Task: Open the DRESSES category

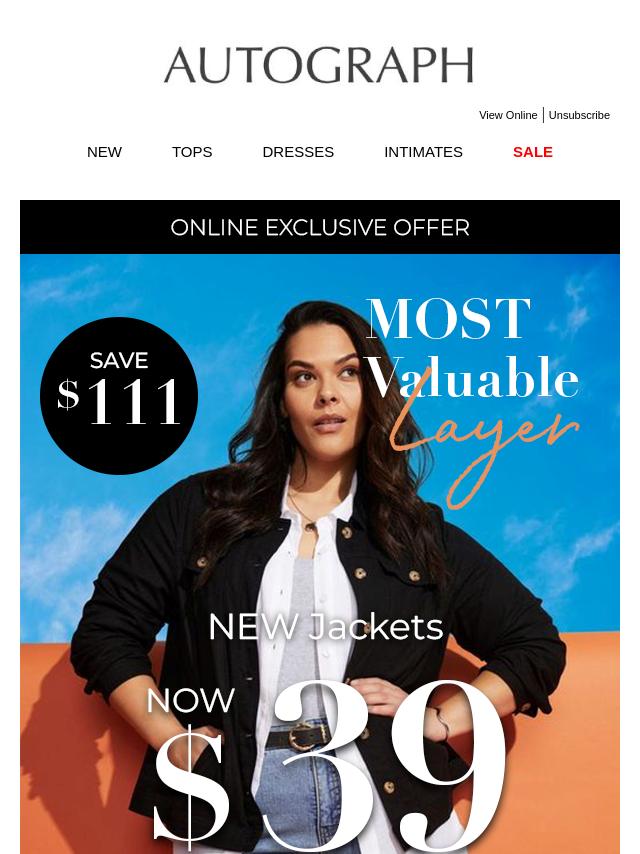Action: 298,152
